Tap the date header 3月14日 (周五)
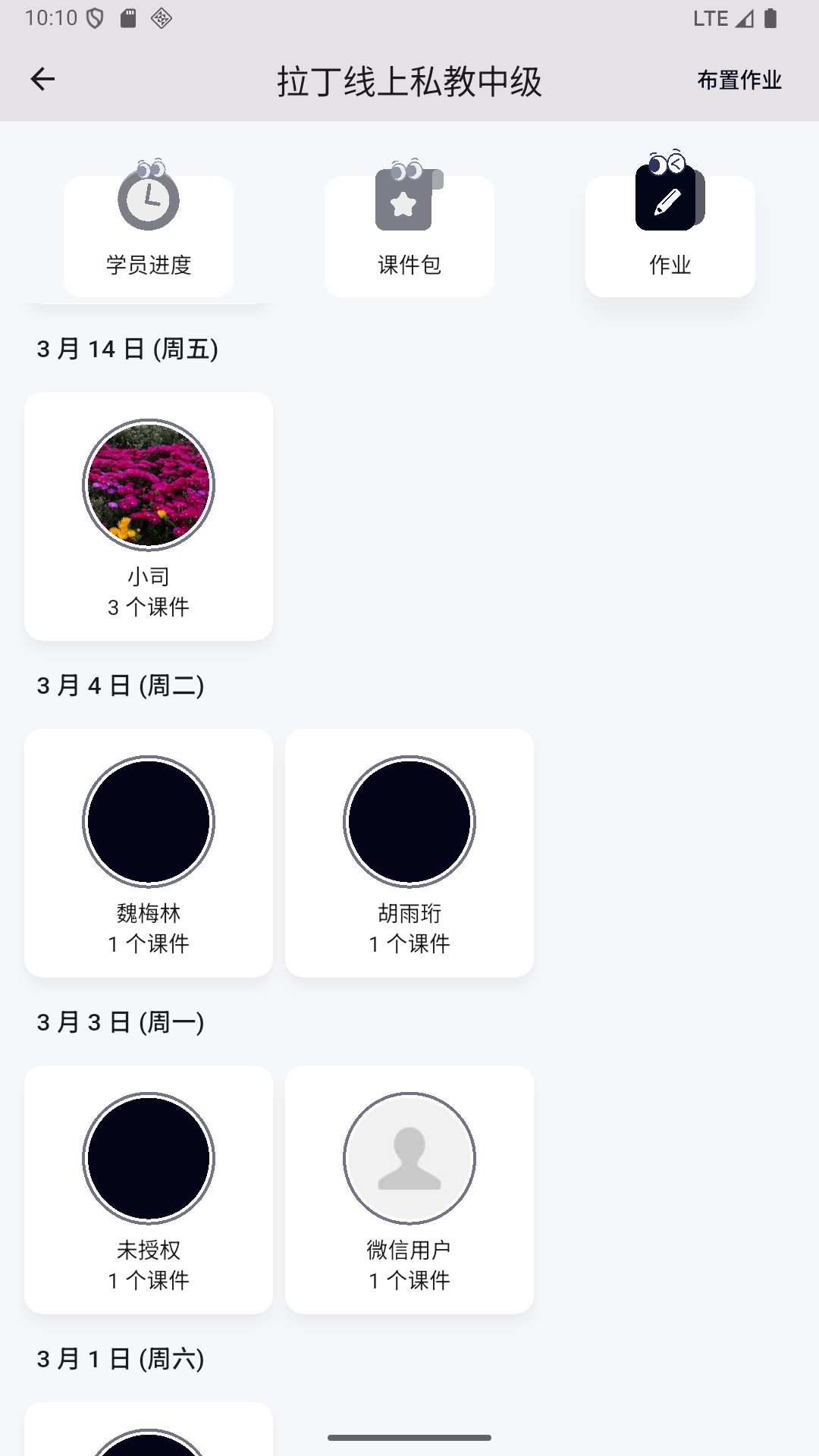The width and height of the screenshot is (819, 1456). coord(127,350)
